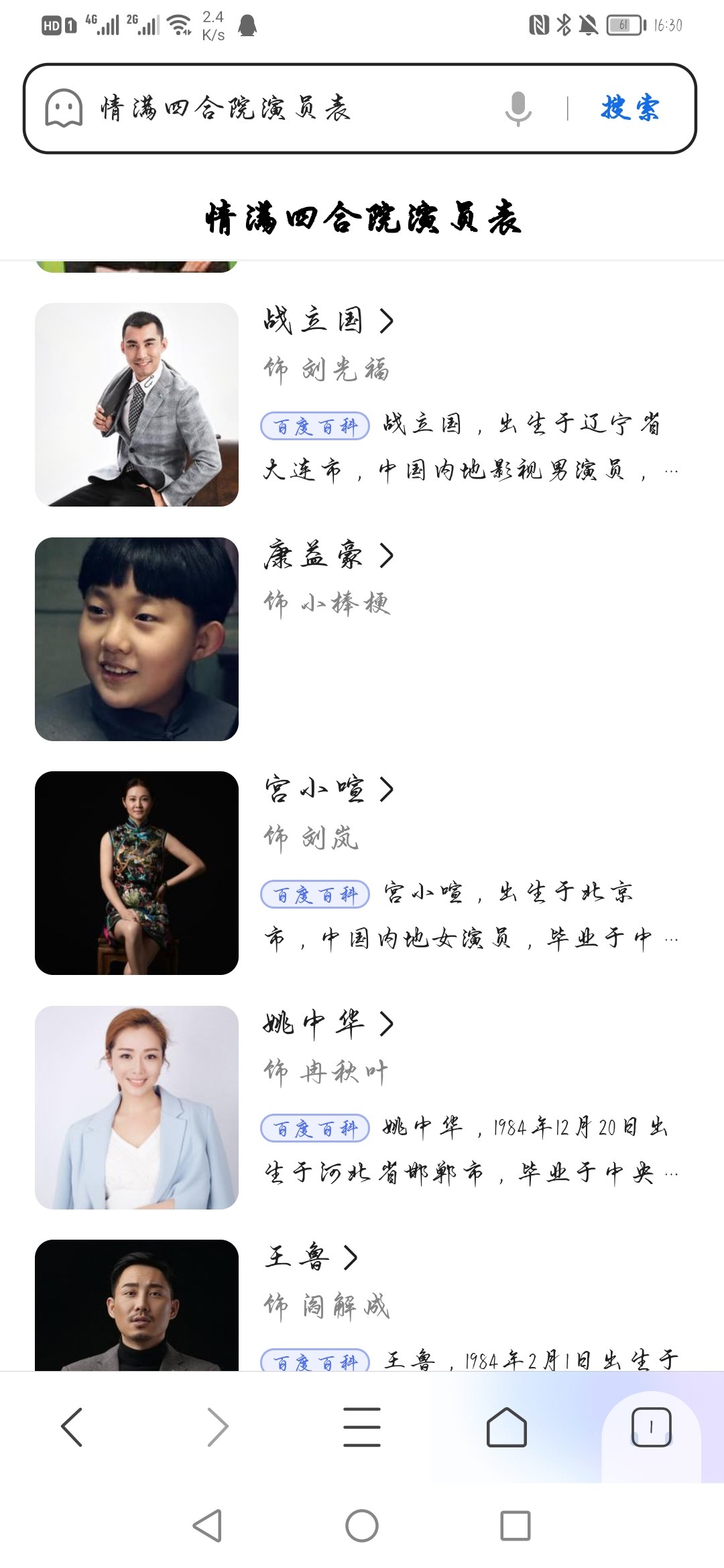Image resolution: width=724 pixels, height=1568 pixels.
Task: View 宫小喧's photo
Action: click(137, 873)
